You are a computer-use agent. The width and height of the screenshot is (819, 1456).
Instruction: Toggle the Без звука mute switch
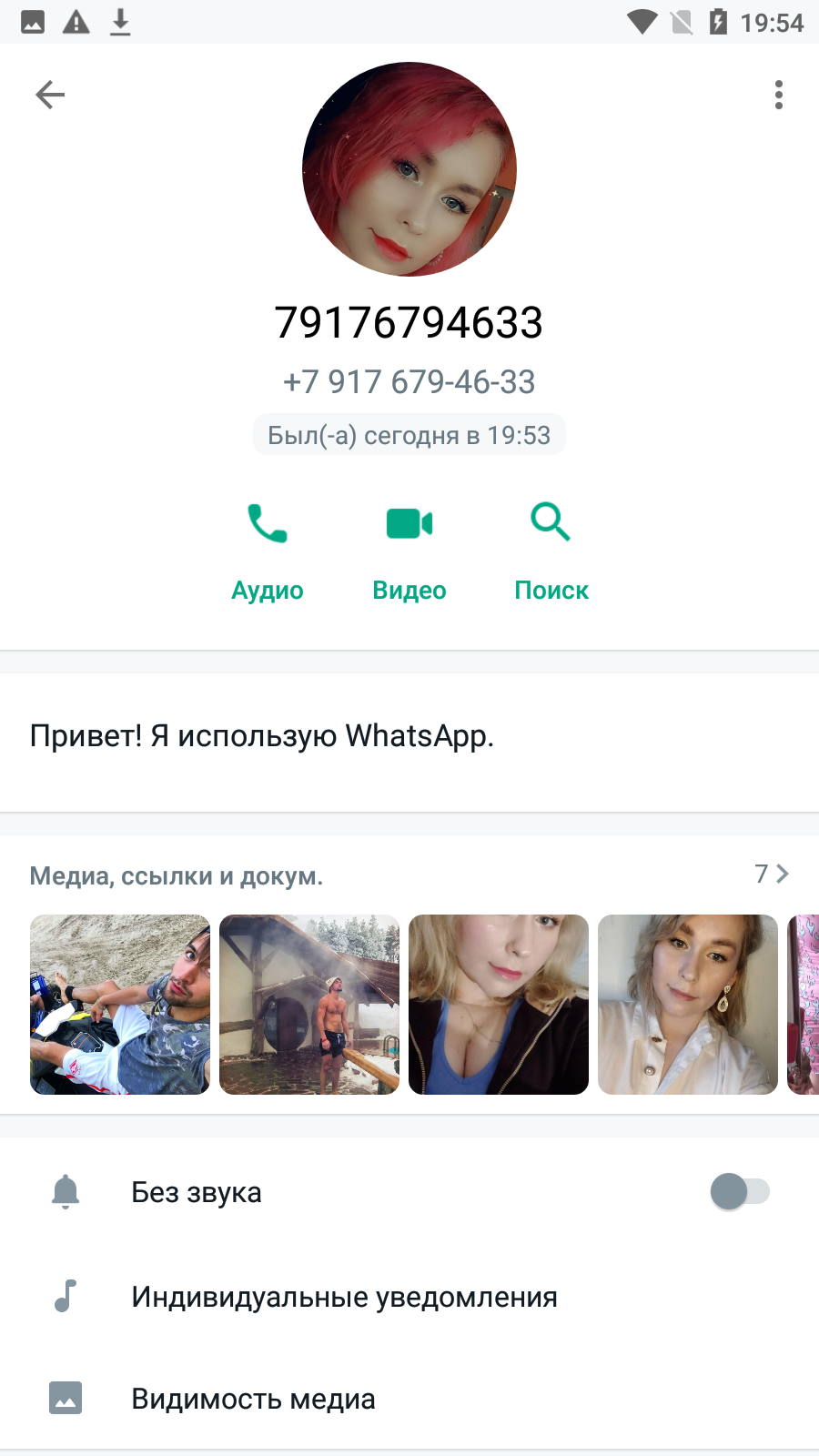click(x=740, y=1191)
